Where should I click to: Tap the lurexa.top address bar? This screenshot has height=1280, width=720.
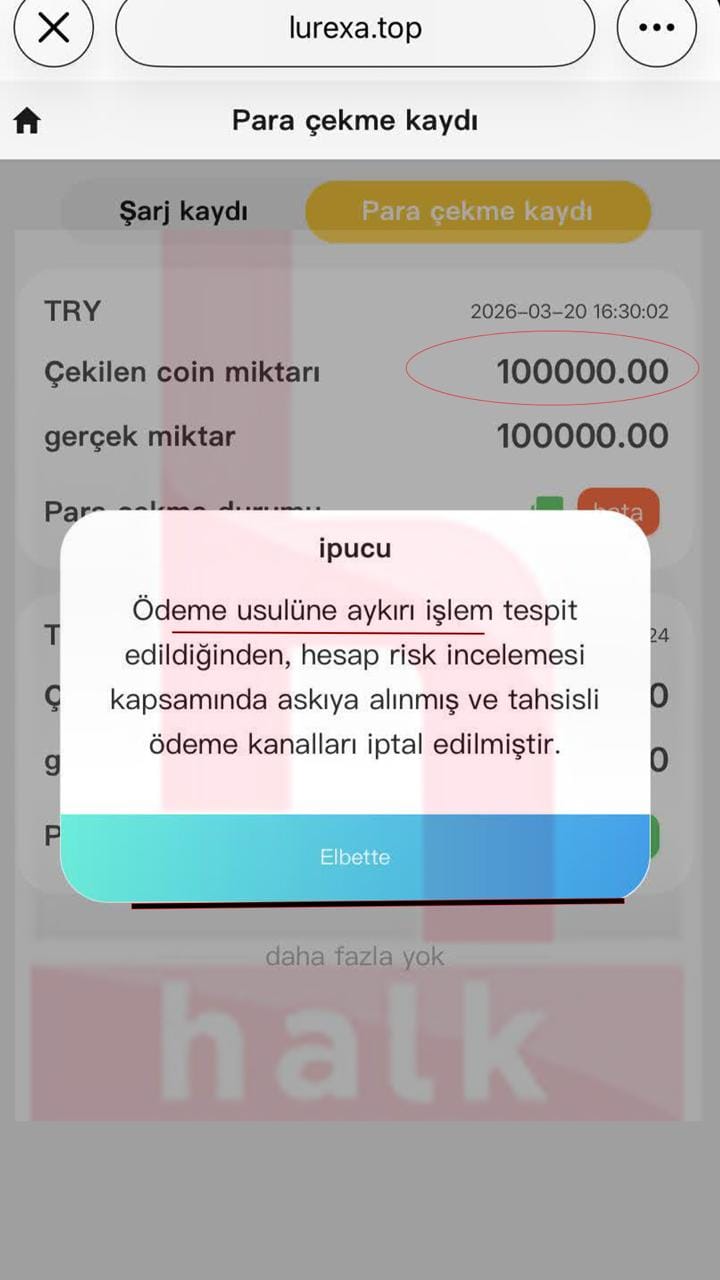pos(355,29)
